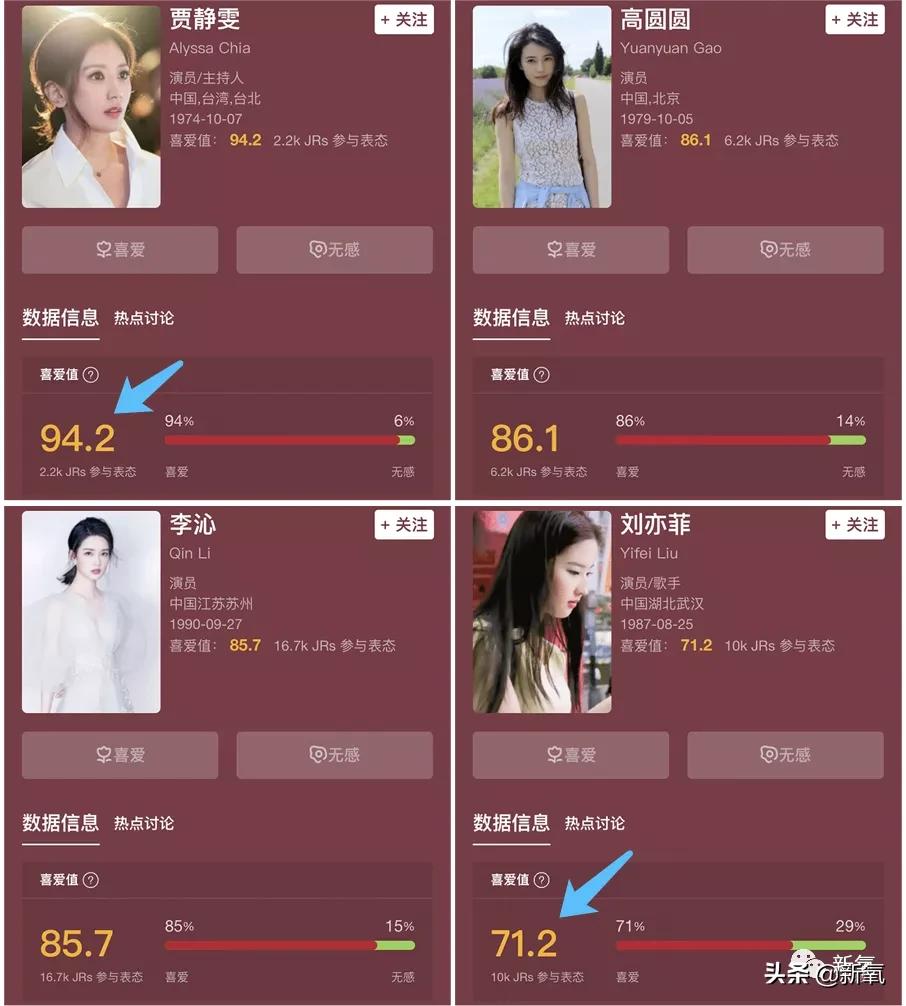Click the bubble icon in 刘亦菲's 无感 button

coord(768,755)
